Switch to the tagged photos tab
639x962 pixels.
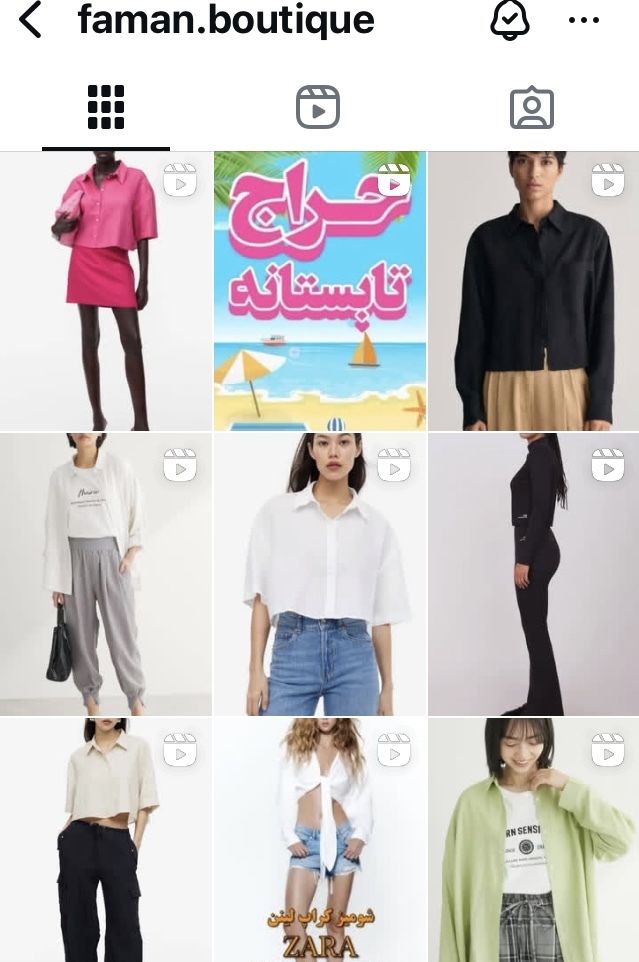coord(531,107)
